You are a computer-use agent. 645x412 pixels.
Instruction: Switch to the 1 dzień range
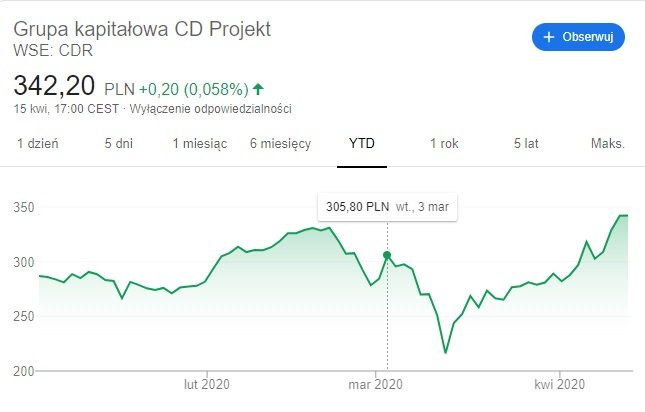pos(38,143)
